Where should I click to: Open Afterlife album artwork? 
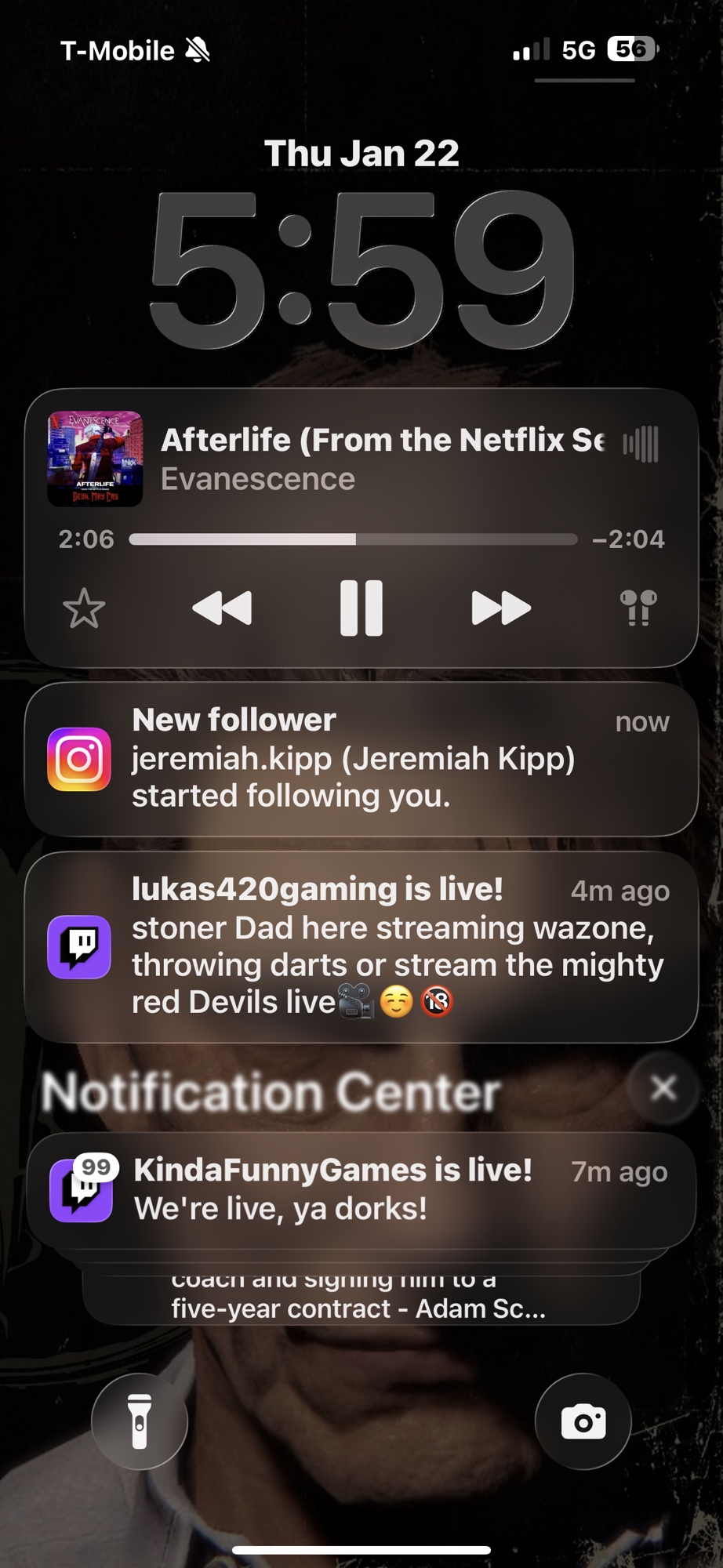(x=95, y=459)
